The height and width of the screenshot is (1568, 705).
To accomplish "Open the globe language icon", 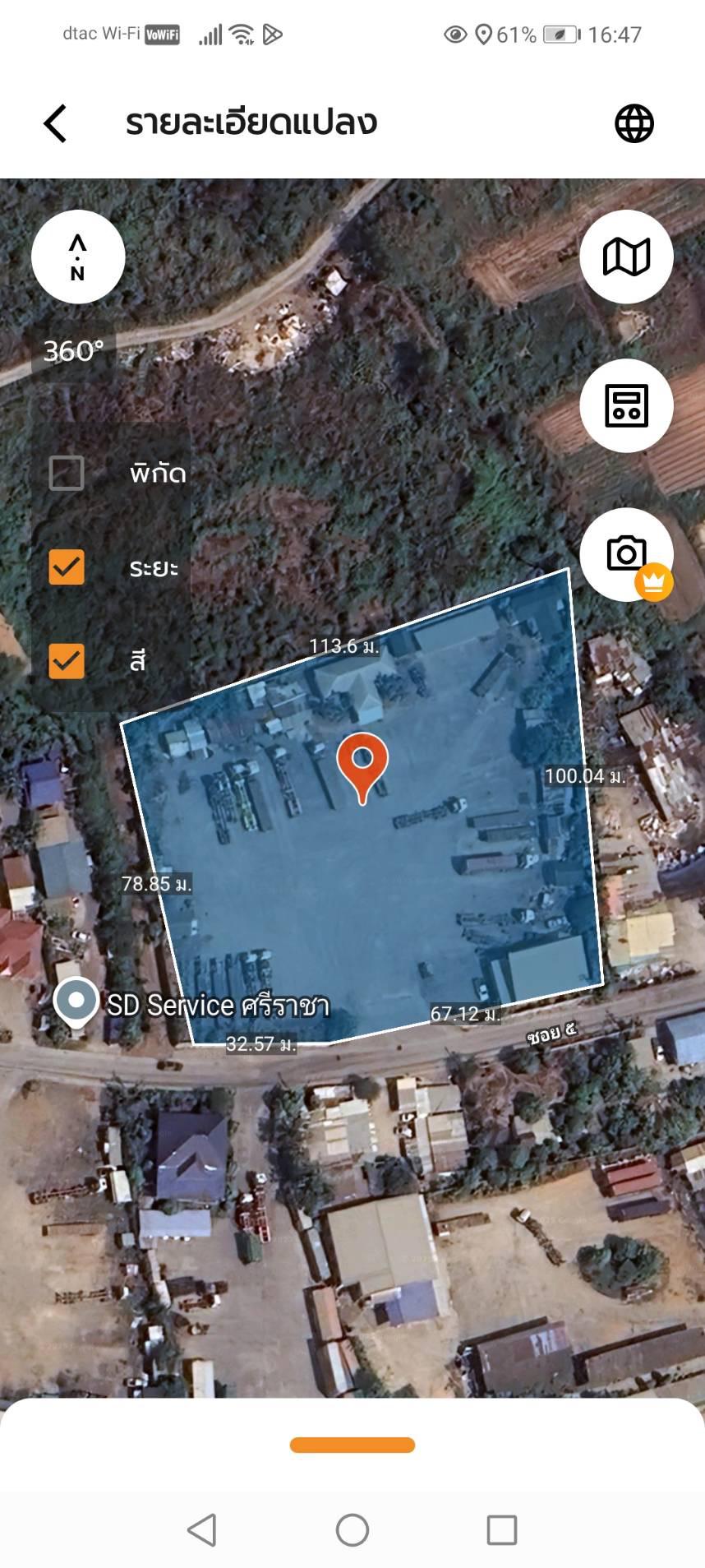I will coord(634,124).
